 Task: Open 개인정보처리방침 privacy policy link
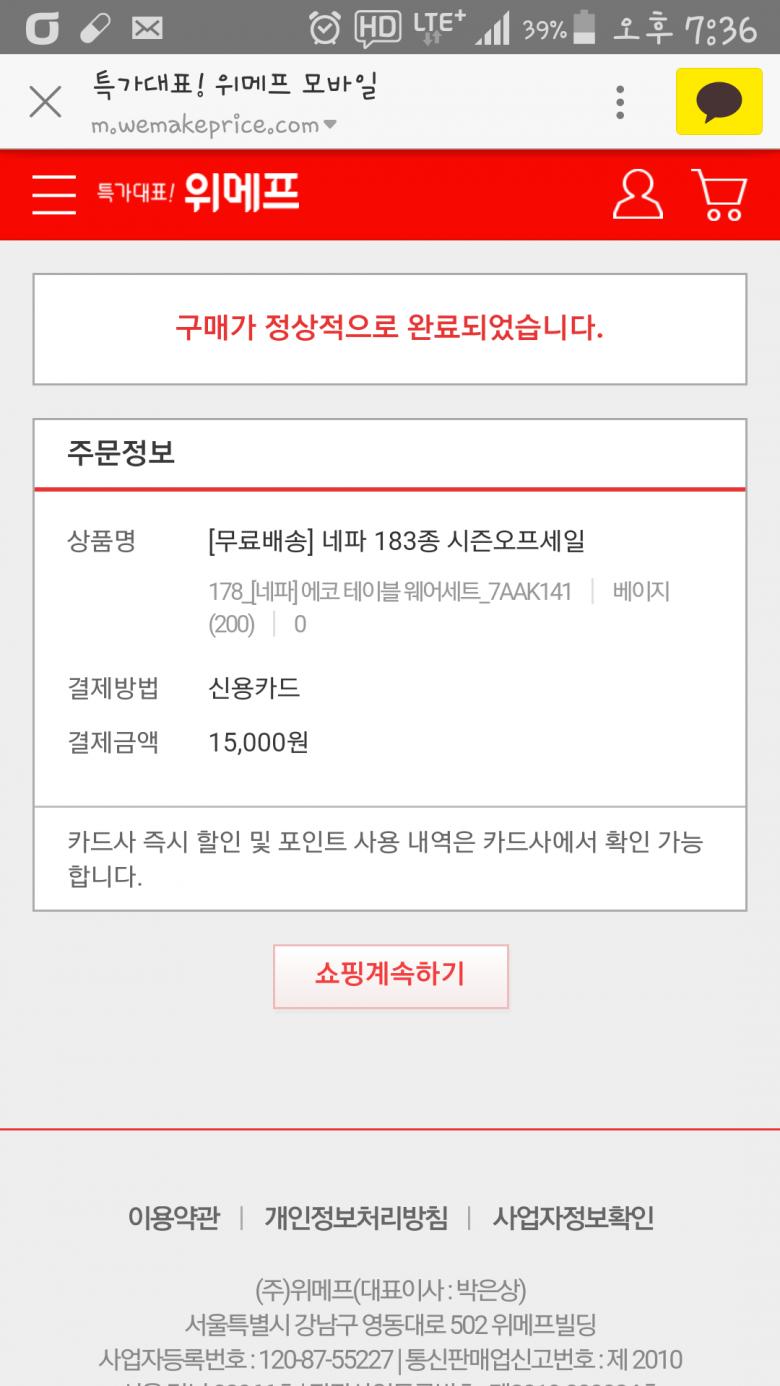click(356, 1218)
